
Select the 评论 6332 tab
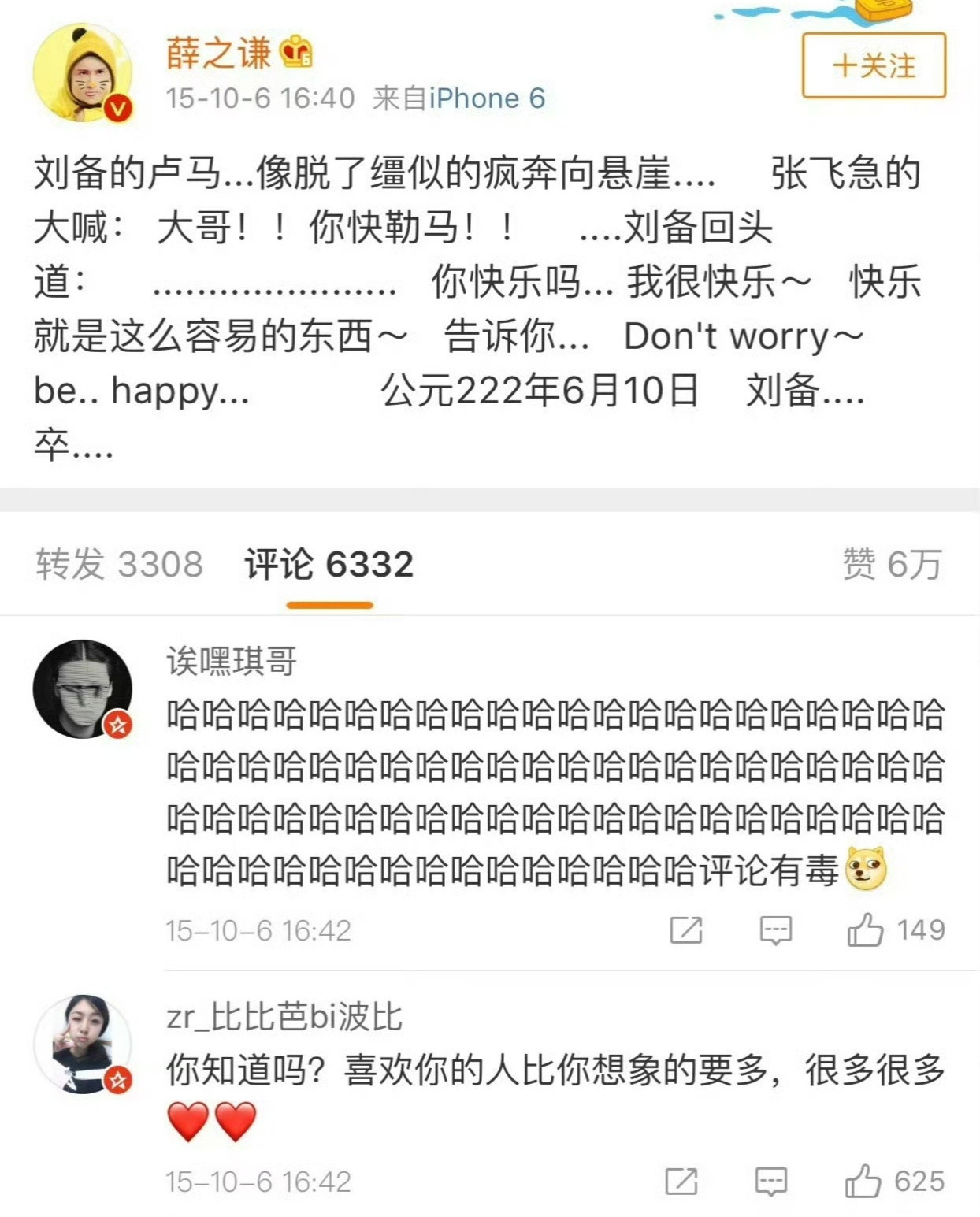click(x=329, y=562)
